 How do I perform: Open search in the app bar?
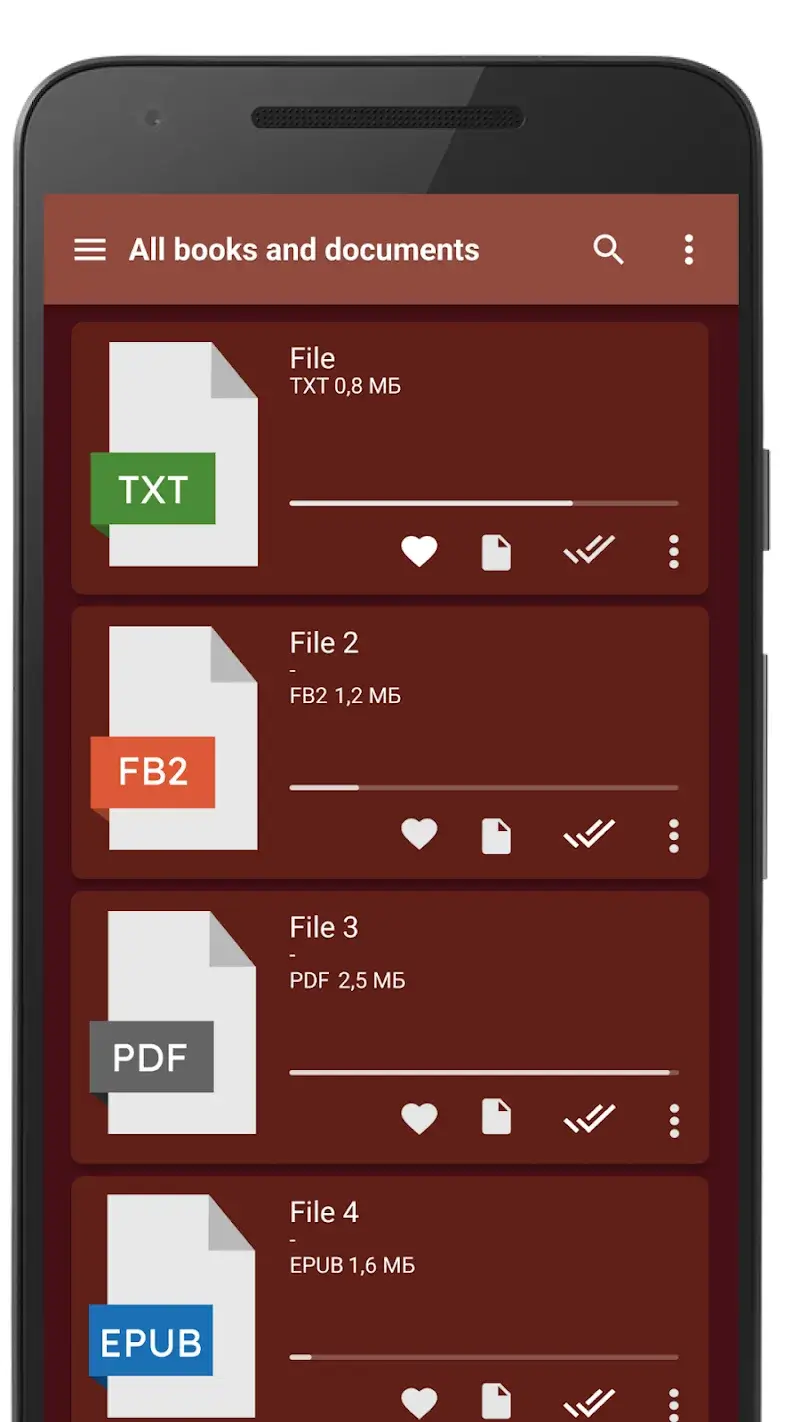pyautogui.click(x=608, y=250)
